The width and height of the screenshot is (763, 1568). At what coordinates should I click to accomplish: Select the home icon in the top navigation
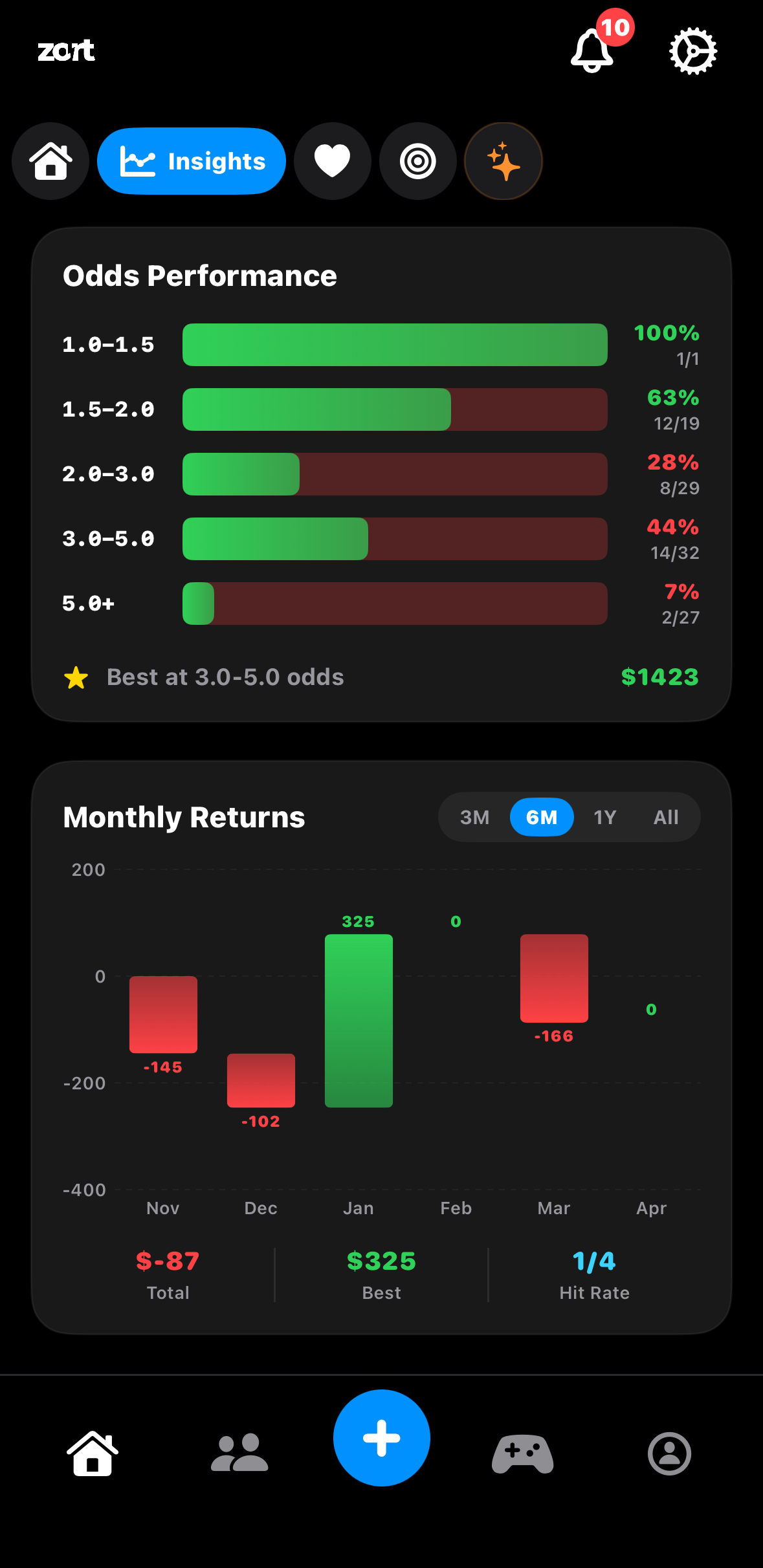[x=50, y=161]
